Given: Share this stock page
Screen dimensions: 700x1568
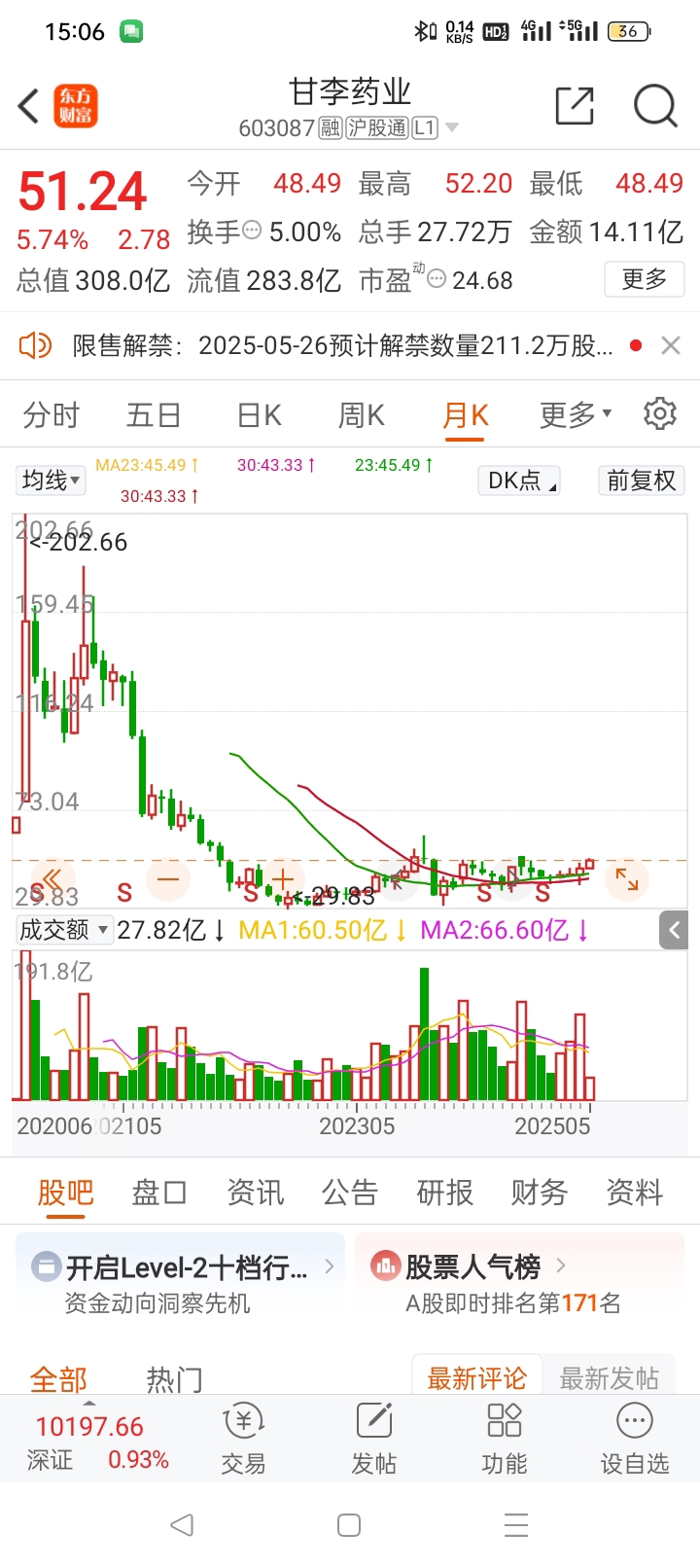Looking at the screenshot, I should coord(574,106).
